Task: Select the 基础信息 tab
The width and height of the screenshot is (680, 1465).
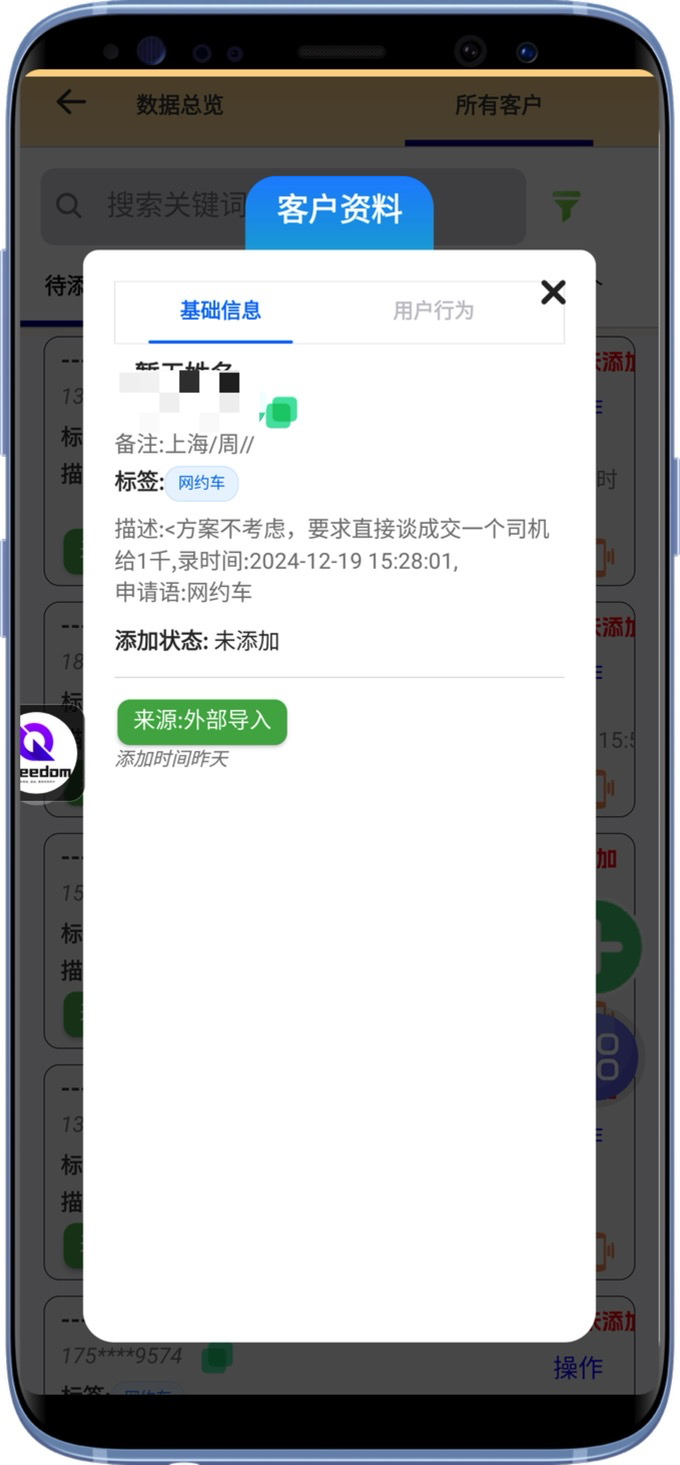Action: point(220,311)
